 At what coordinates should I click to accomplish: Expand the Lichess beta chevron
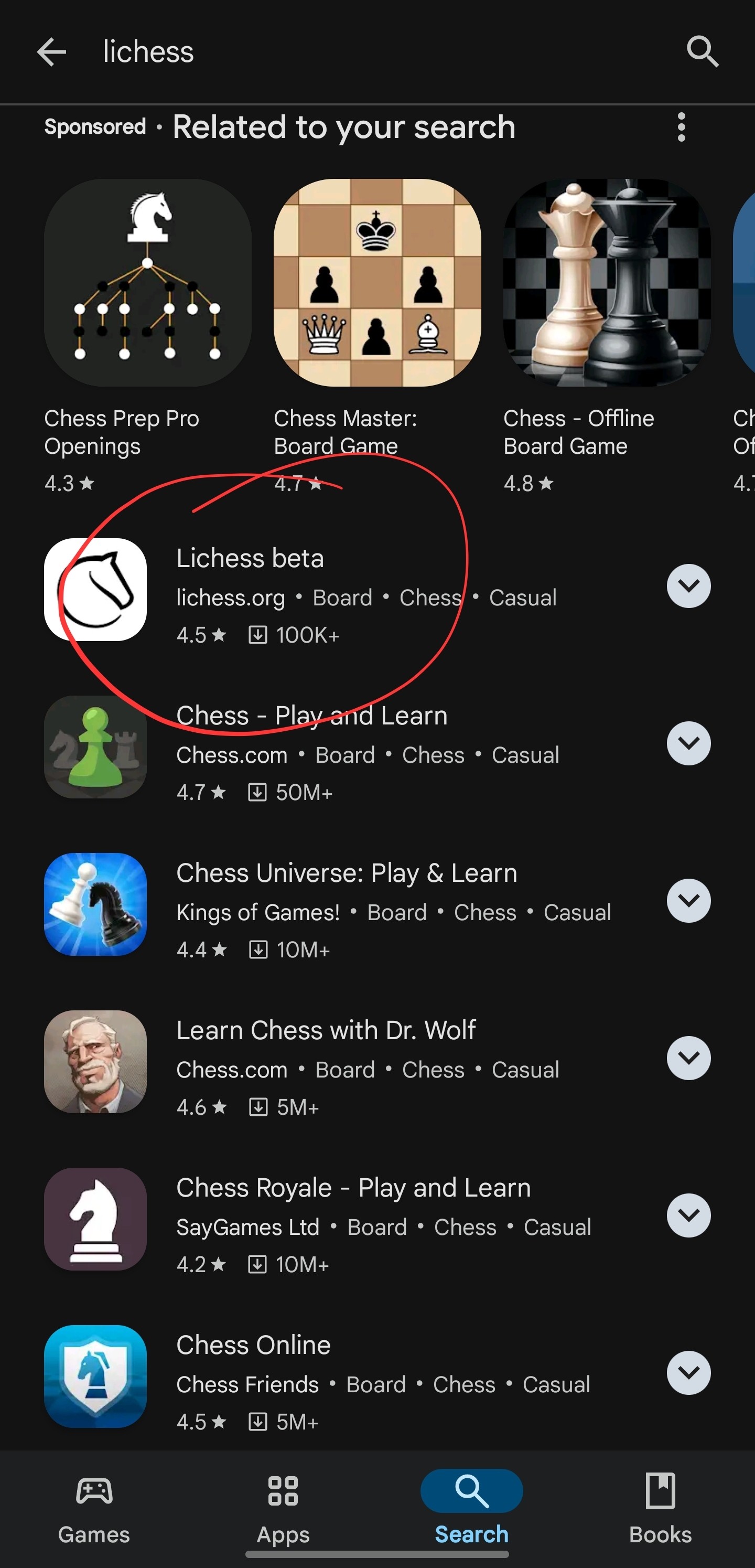688,585
